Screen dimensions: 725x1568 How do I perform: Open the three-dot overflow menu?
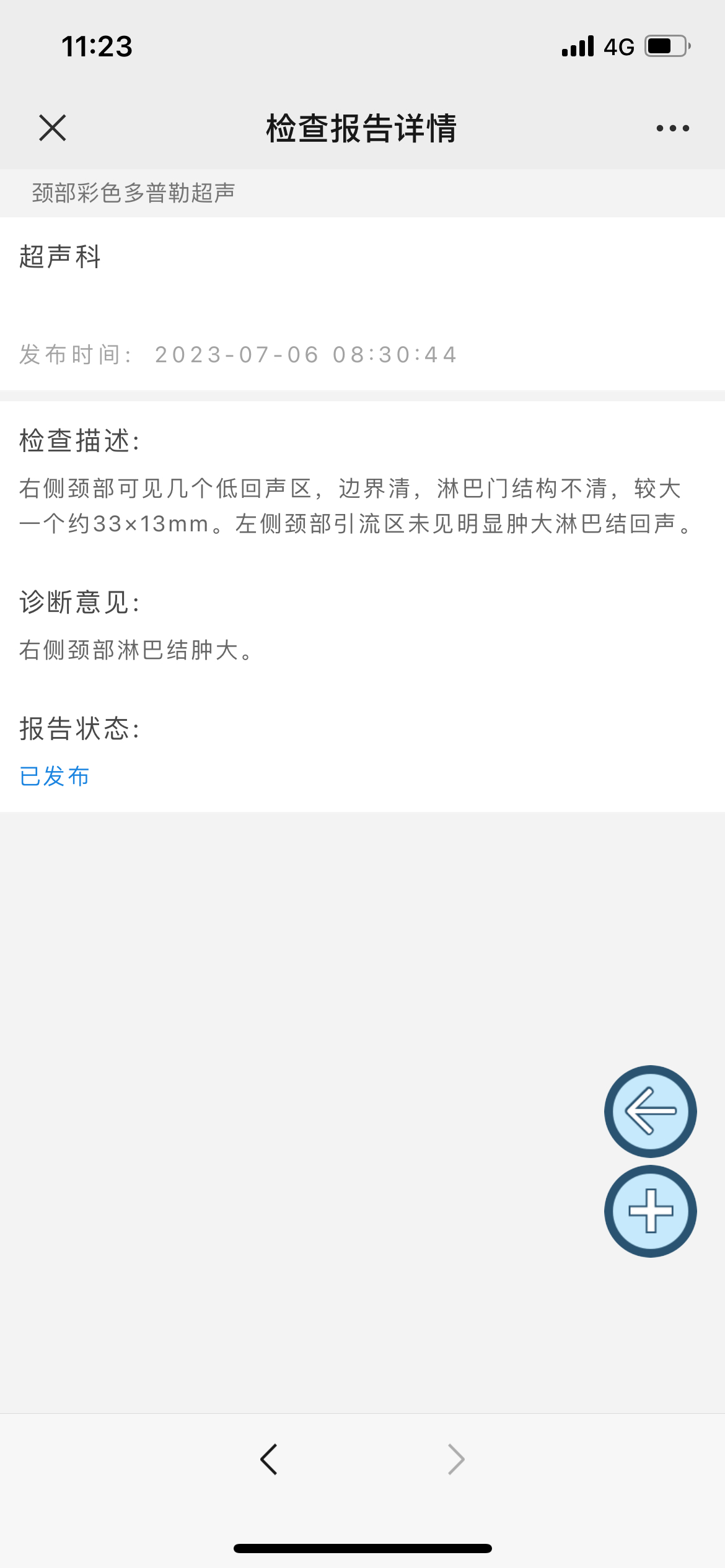click(x=672, y=128)
